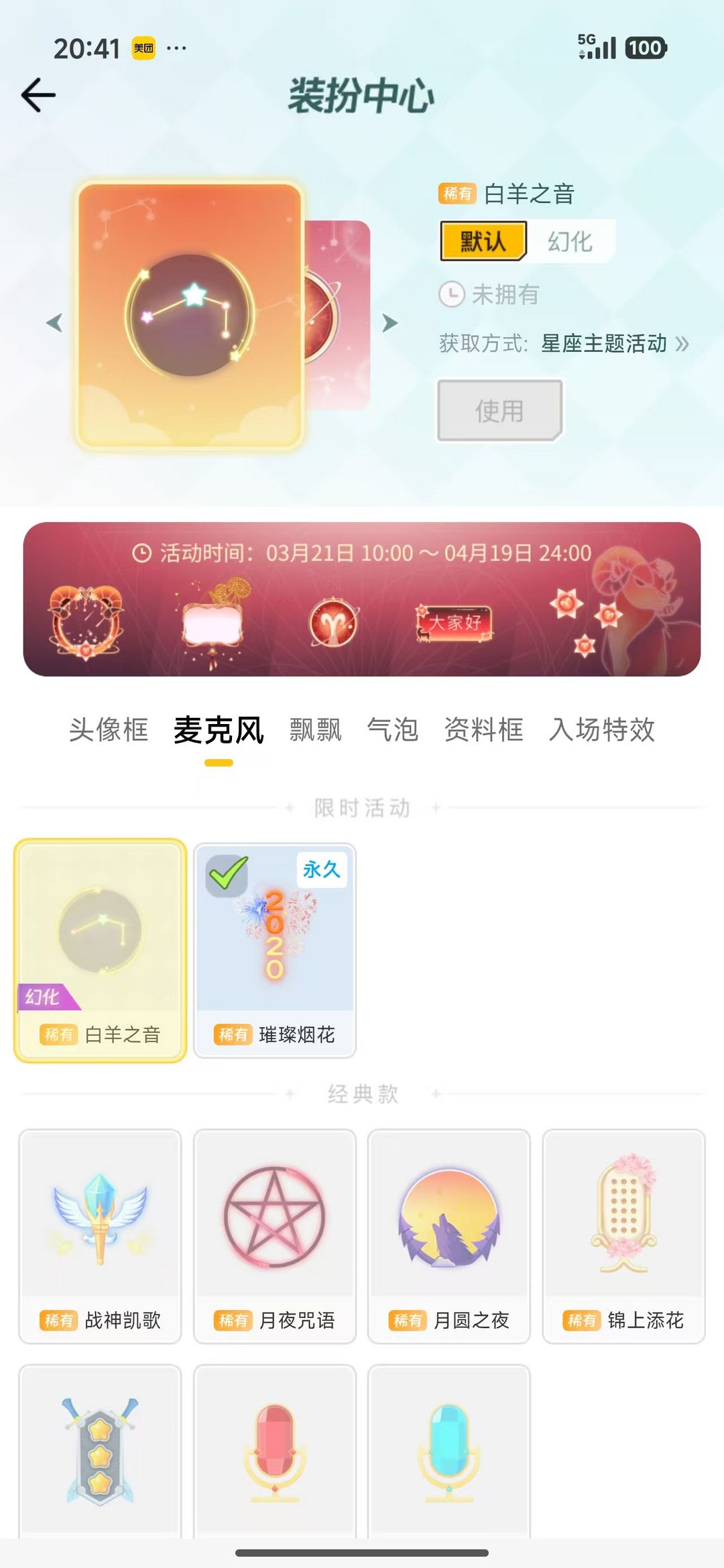Switch to the 气泡 tab
The width and height of the screenshot is (724, 1568).
click(393, 729)
